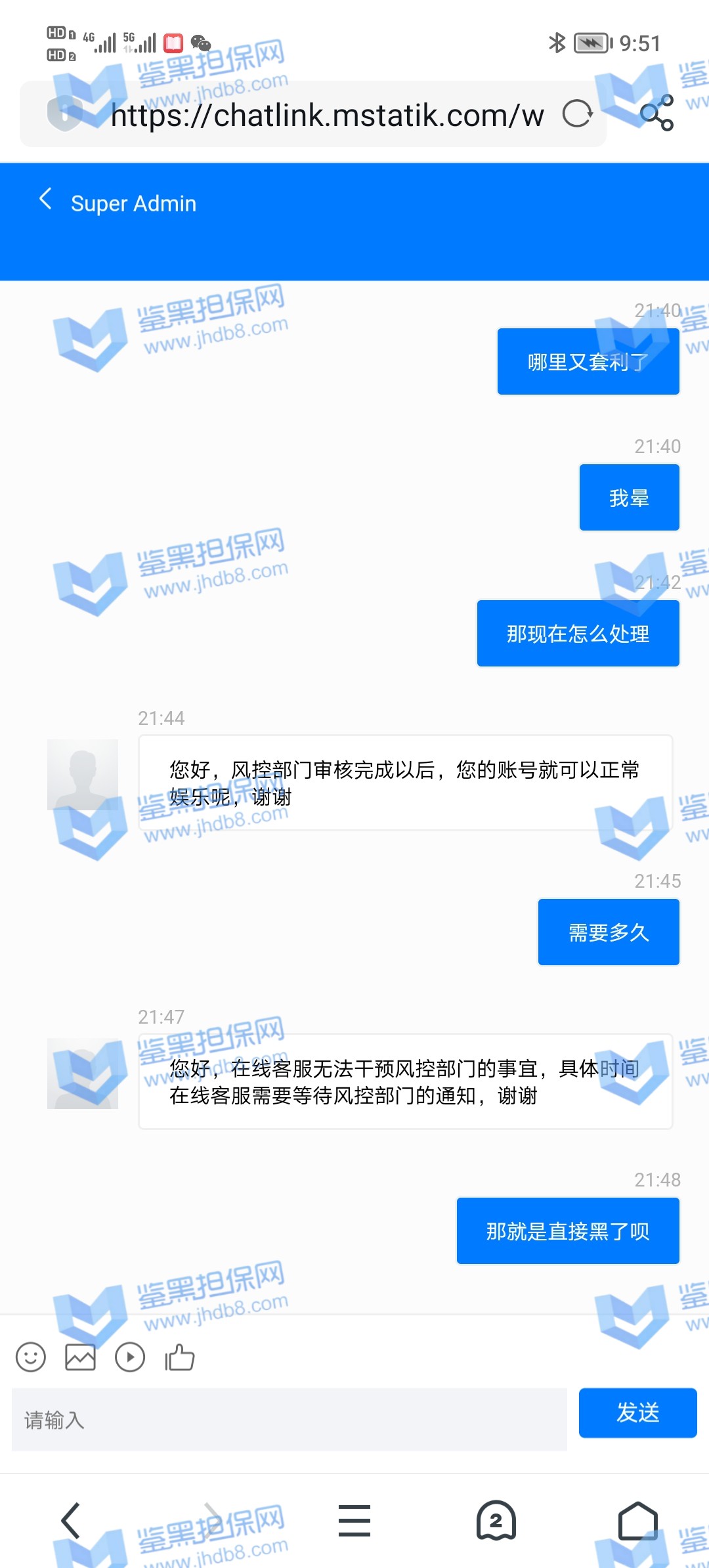The image size is (709, 1568).
Task: Go to the browser home page
Action: pos(637,1521)
